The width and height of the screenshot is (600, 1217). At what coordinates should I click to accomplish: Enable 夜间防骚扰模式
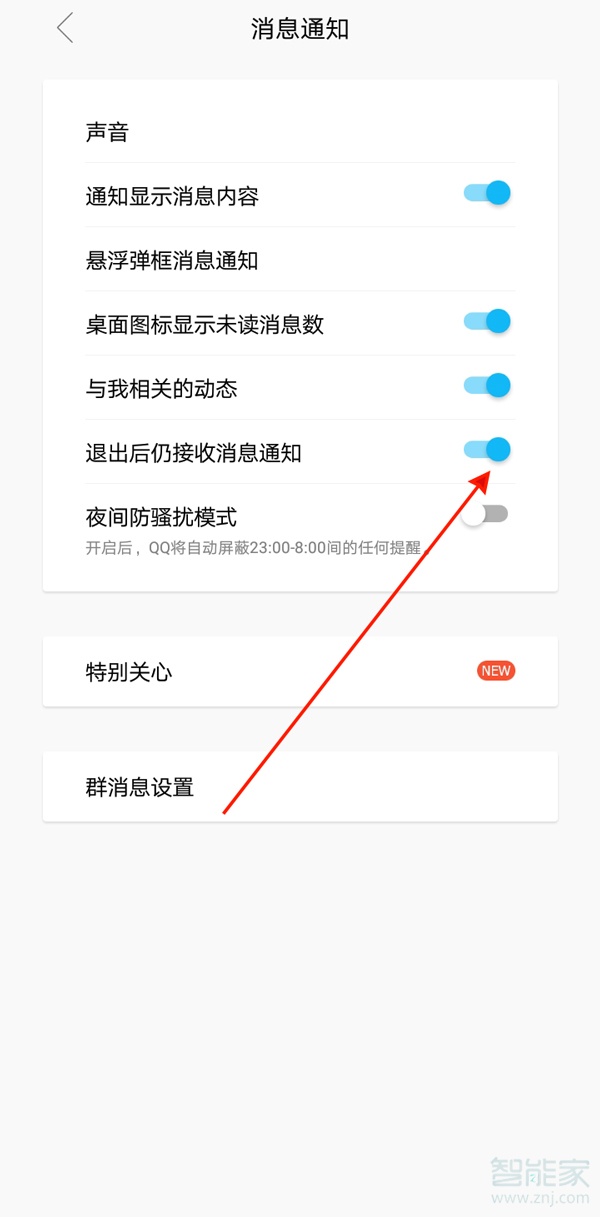(486, 514)
